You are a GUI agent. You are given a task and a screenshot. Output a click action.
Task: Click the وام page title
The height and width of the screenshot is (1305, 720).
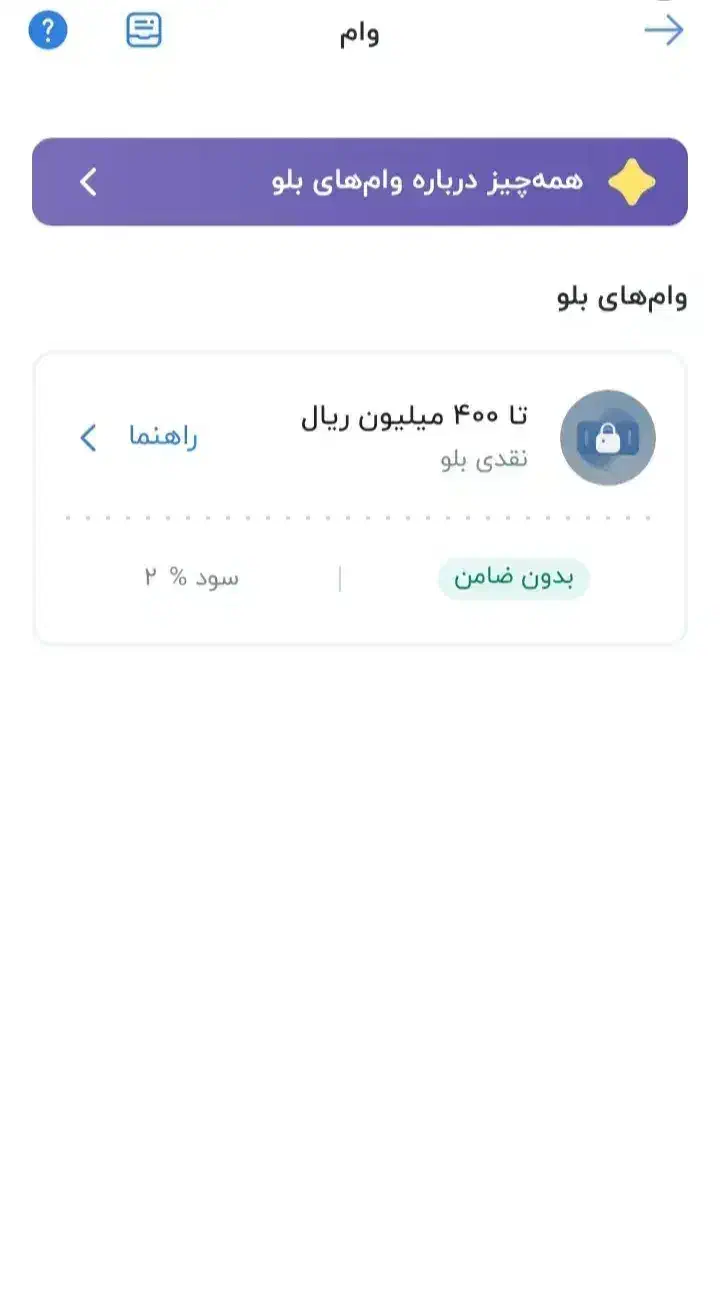360,33
